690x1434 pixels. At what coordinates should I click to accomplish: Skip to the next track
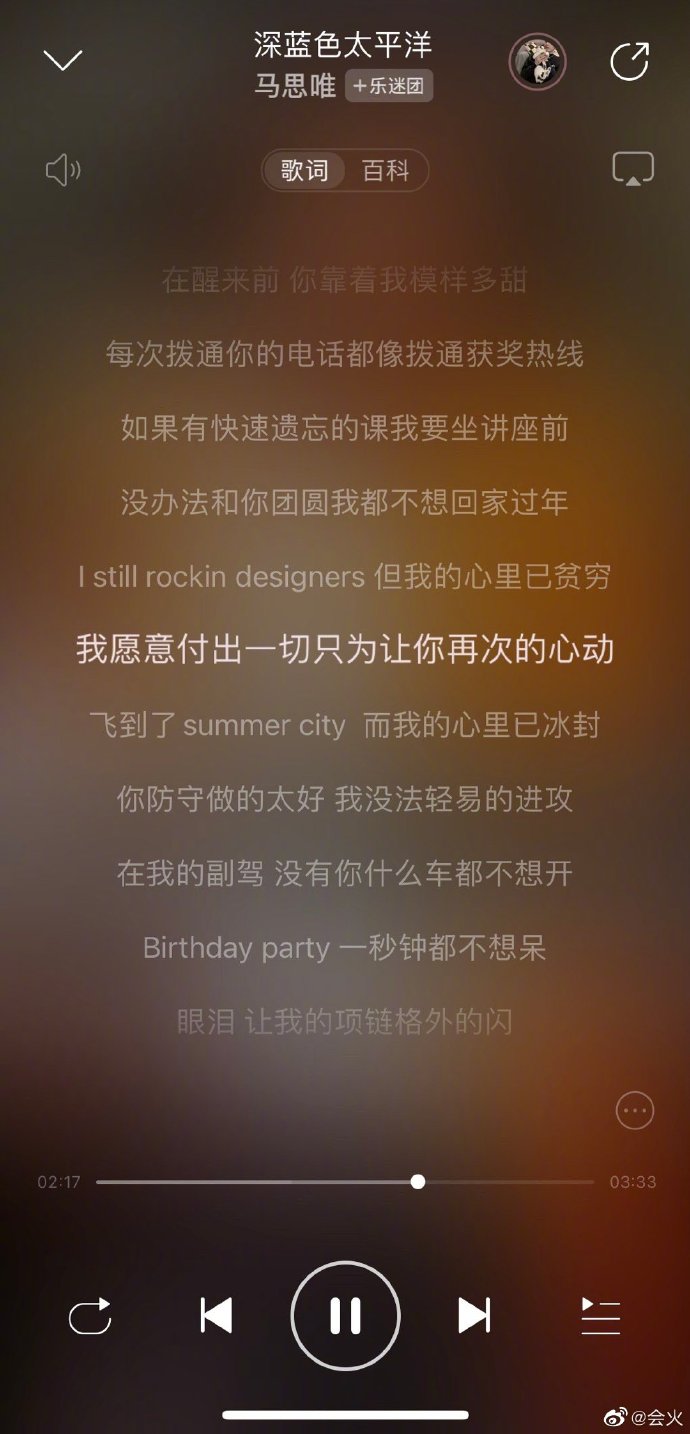pos(474,1315)
